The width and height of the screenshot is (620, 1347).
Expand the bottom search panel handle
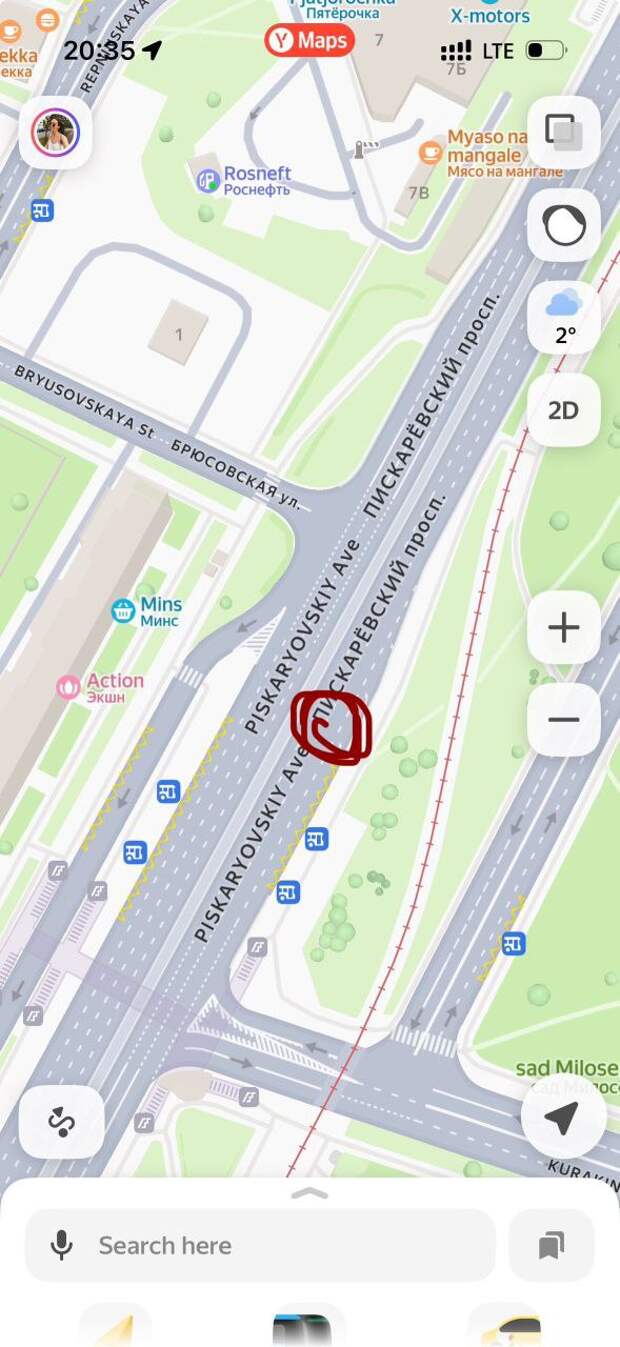(310, 1193)
